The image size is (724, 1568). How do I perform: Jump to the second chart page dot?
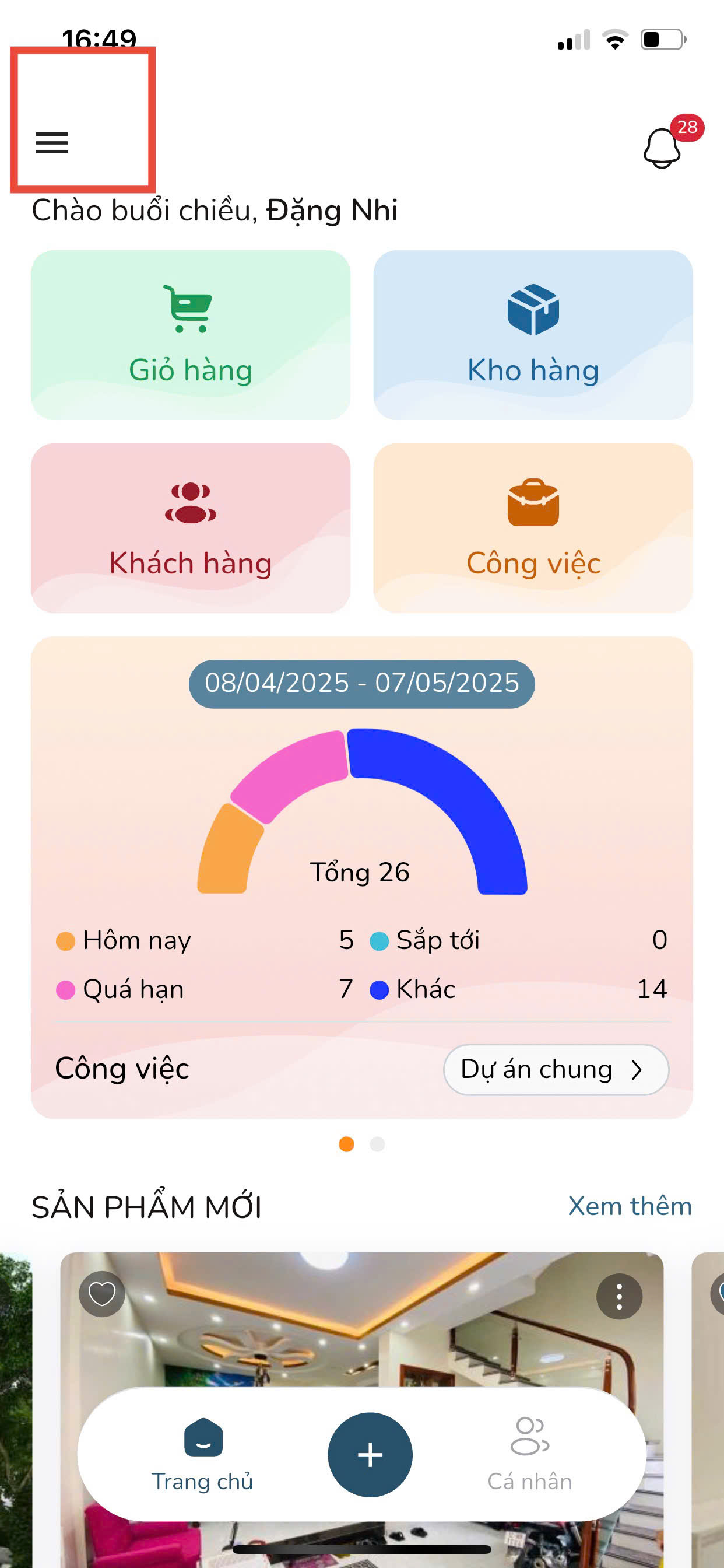[377, 1144]
